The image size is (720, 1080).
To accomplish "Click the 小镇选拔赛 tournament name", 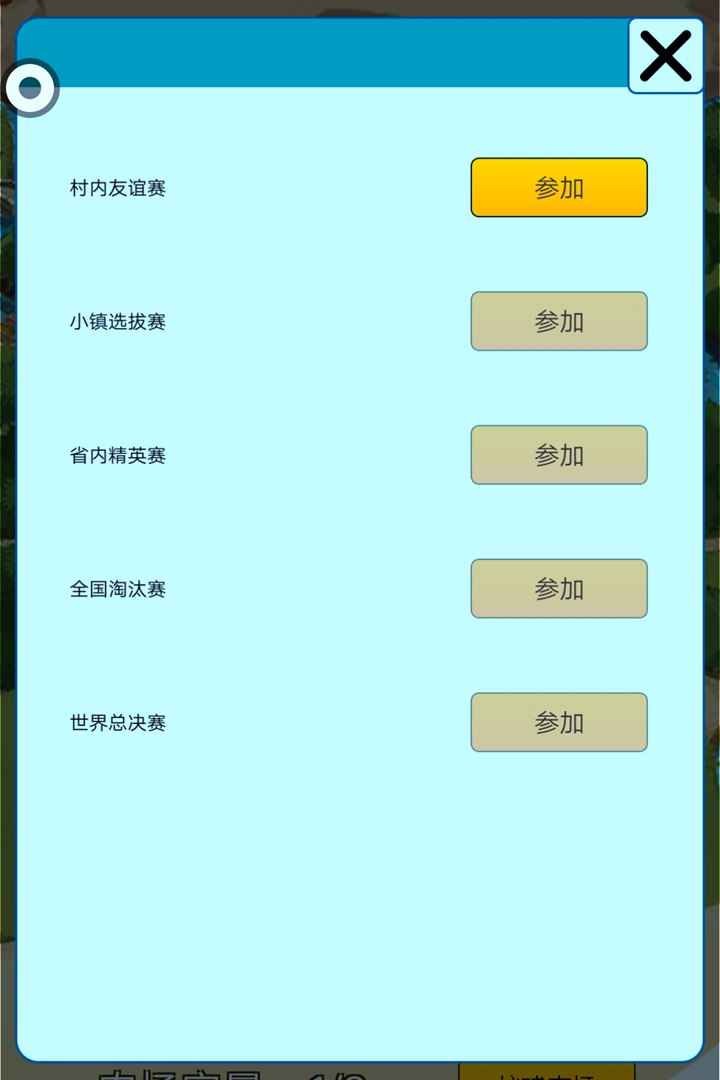I will 117,321.
